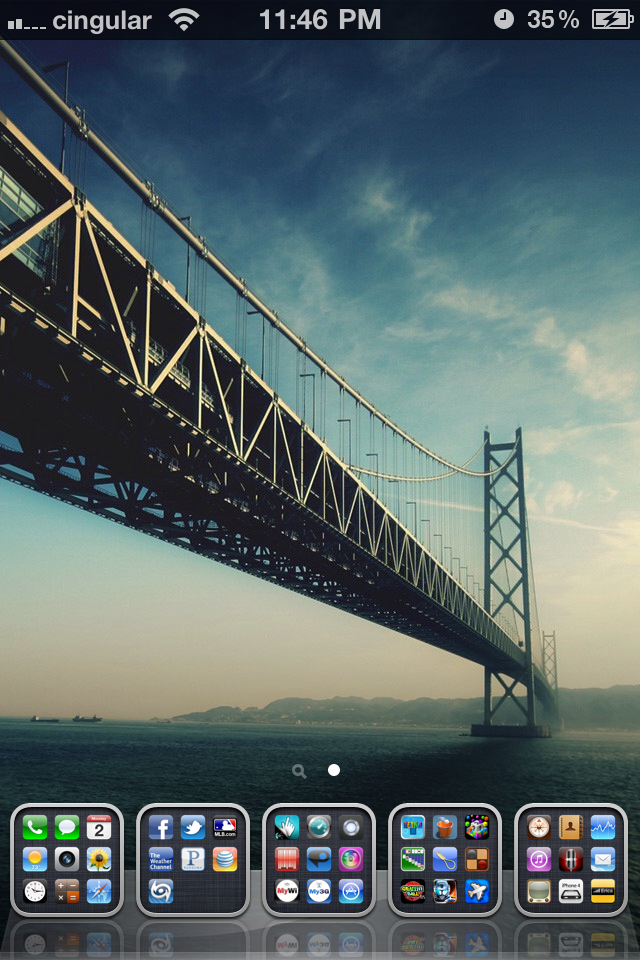This screenshot has width=640, height=960.
Task: Open the folder containing Phone and Messages
Action: pyautogui.click(x=67, y=860)
